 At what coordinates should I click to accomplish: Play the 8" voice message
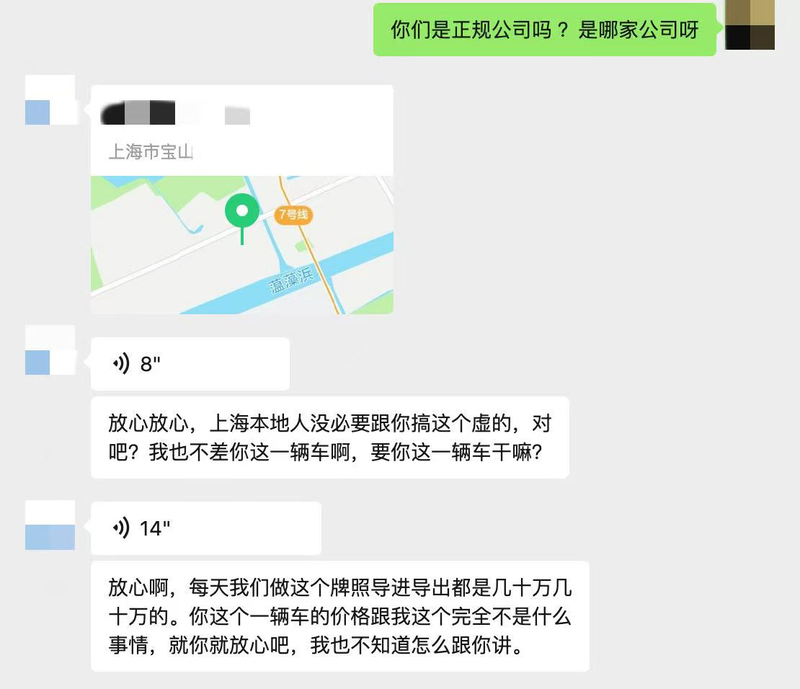(x=189, y=364)
